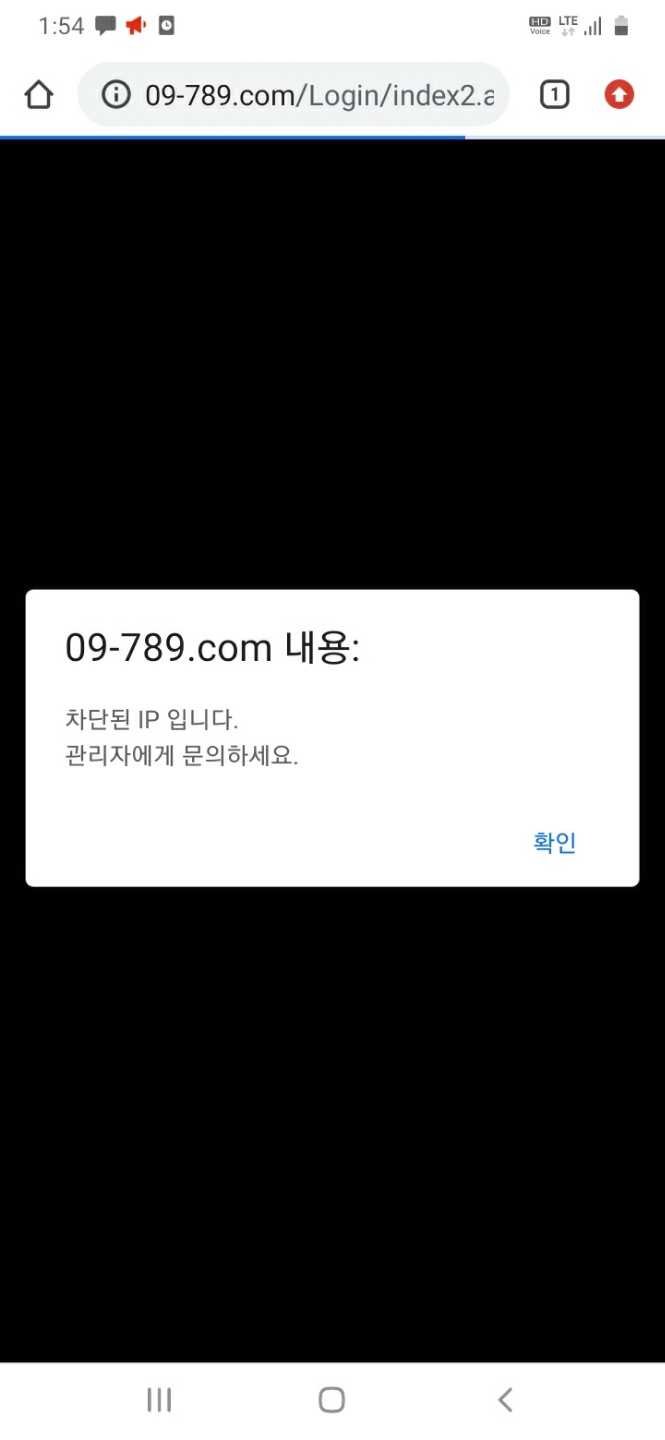Open the tab switcher showing 1 tab

554,95
